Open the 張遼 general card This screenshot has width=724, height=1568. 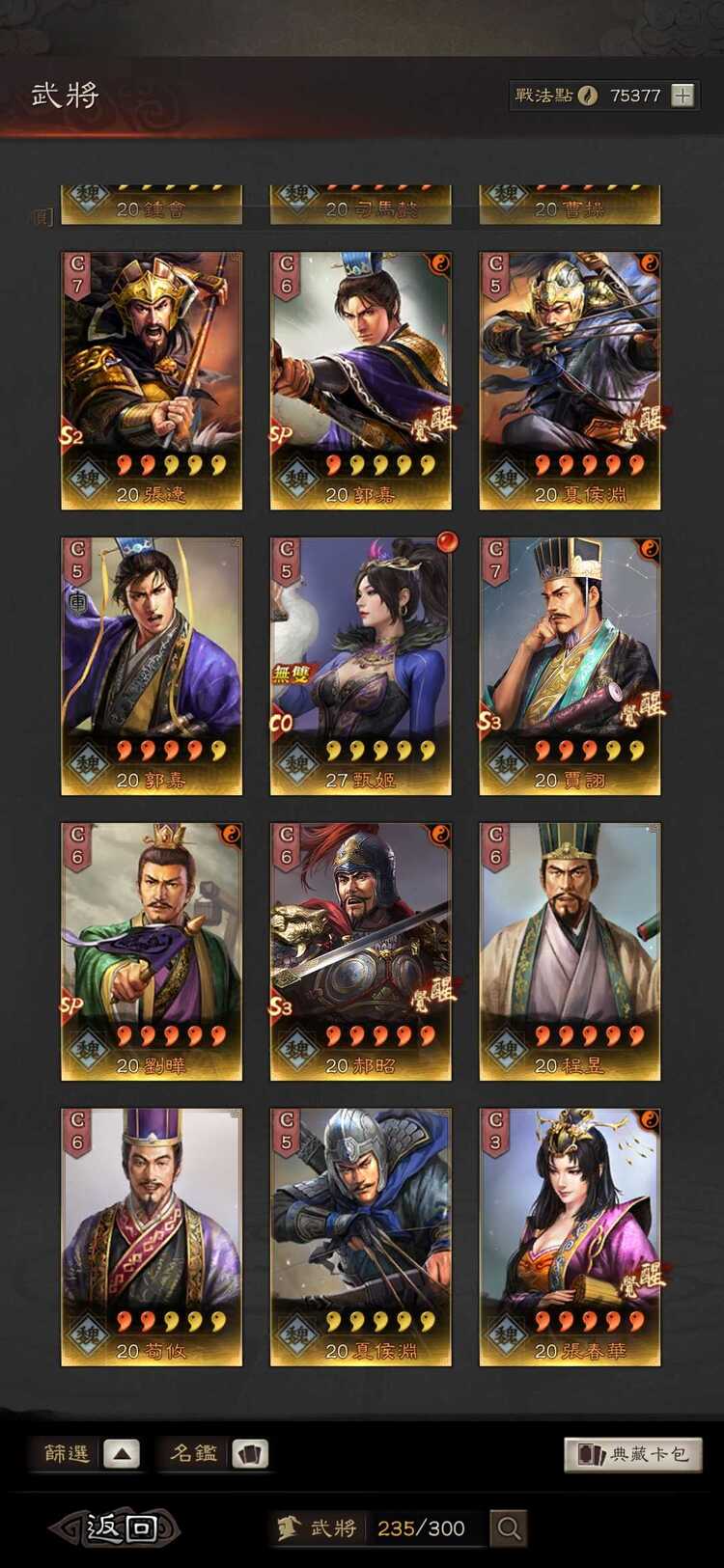pyautogui.click(x=152, y=380)
